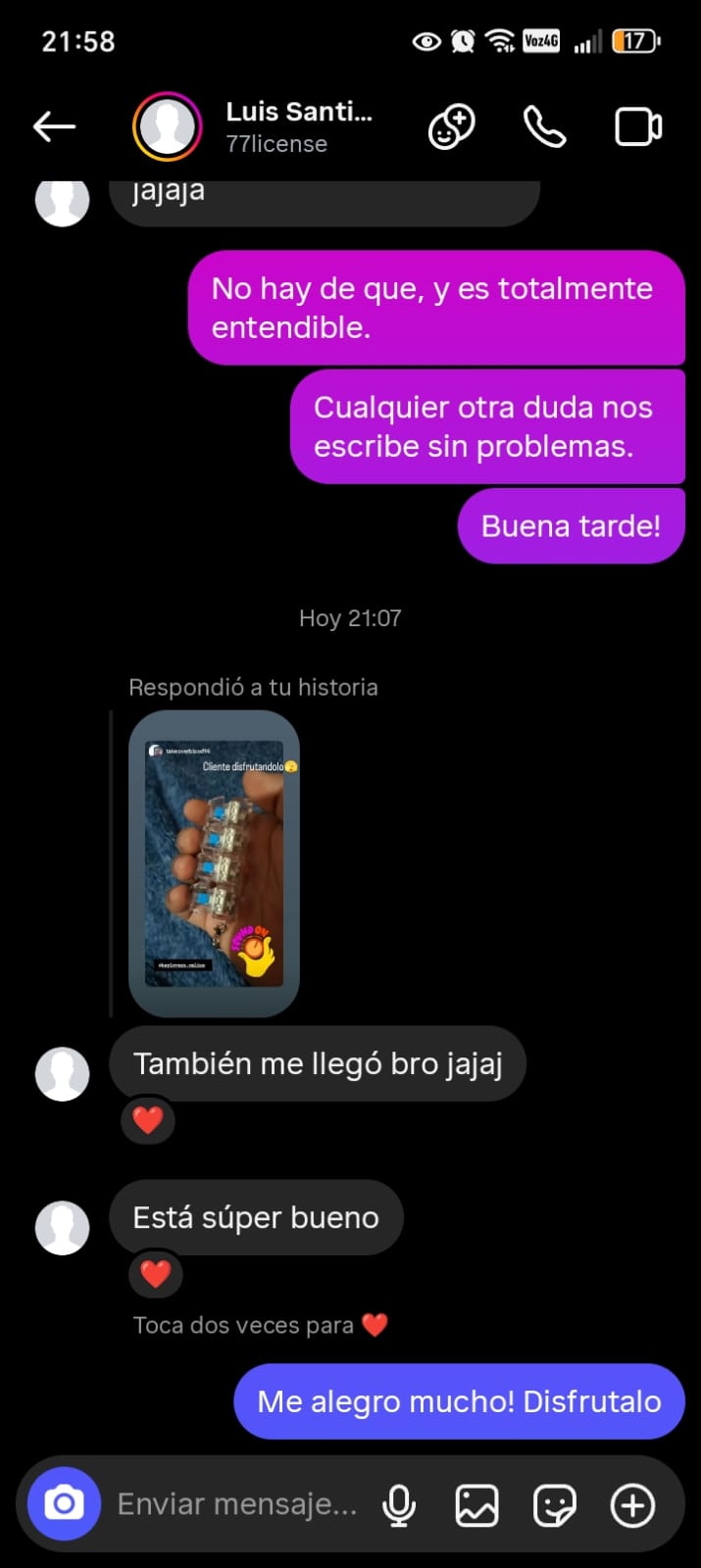Record a voice message with microphone

399,1504
